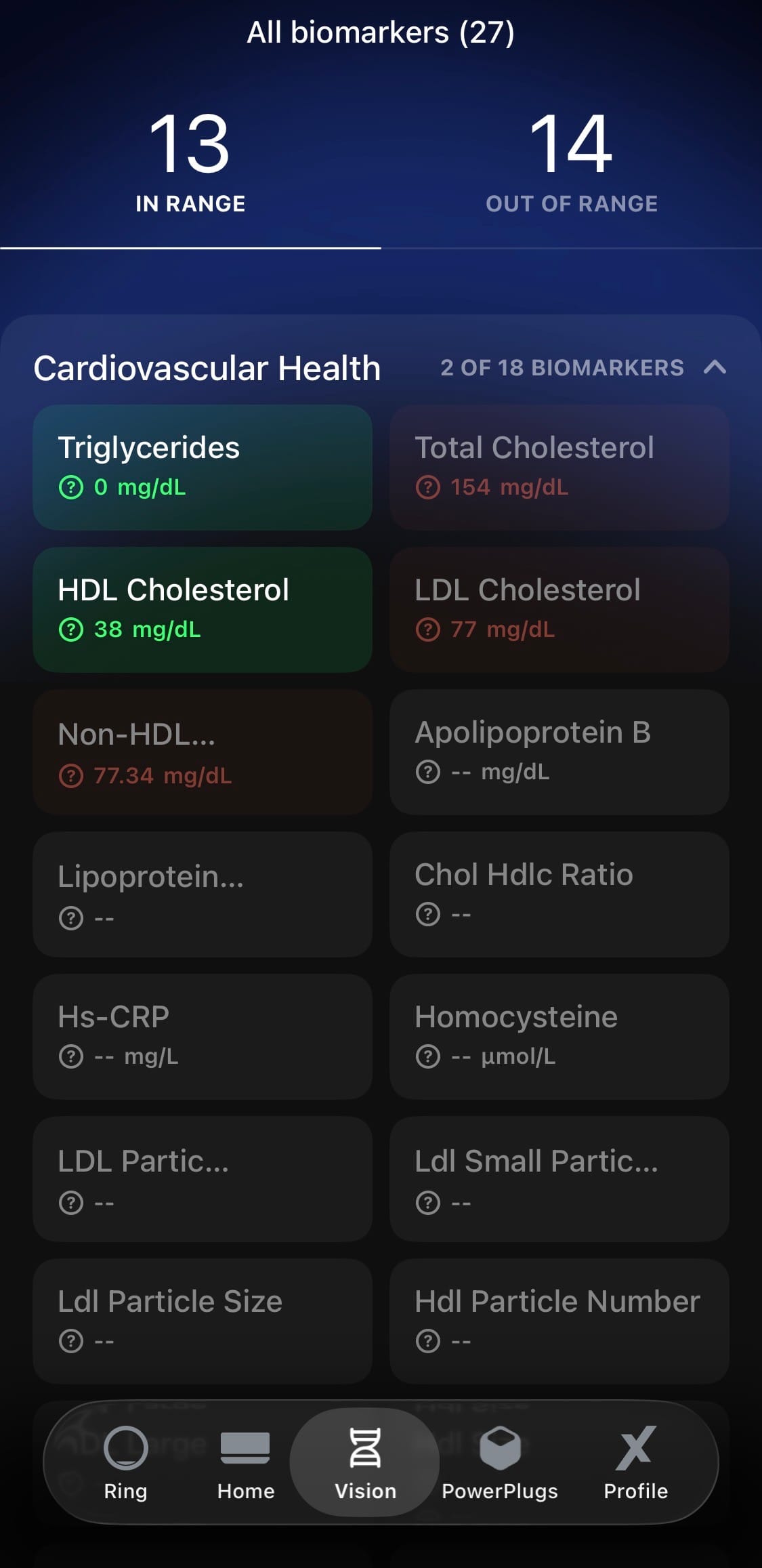Tap the Vision tab
This screenshot has height=1568, width=762.
tap(365, 1462)
